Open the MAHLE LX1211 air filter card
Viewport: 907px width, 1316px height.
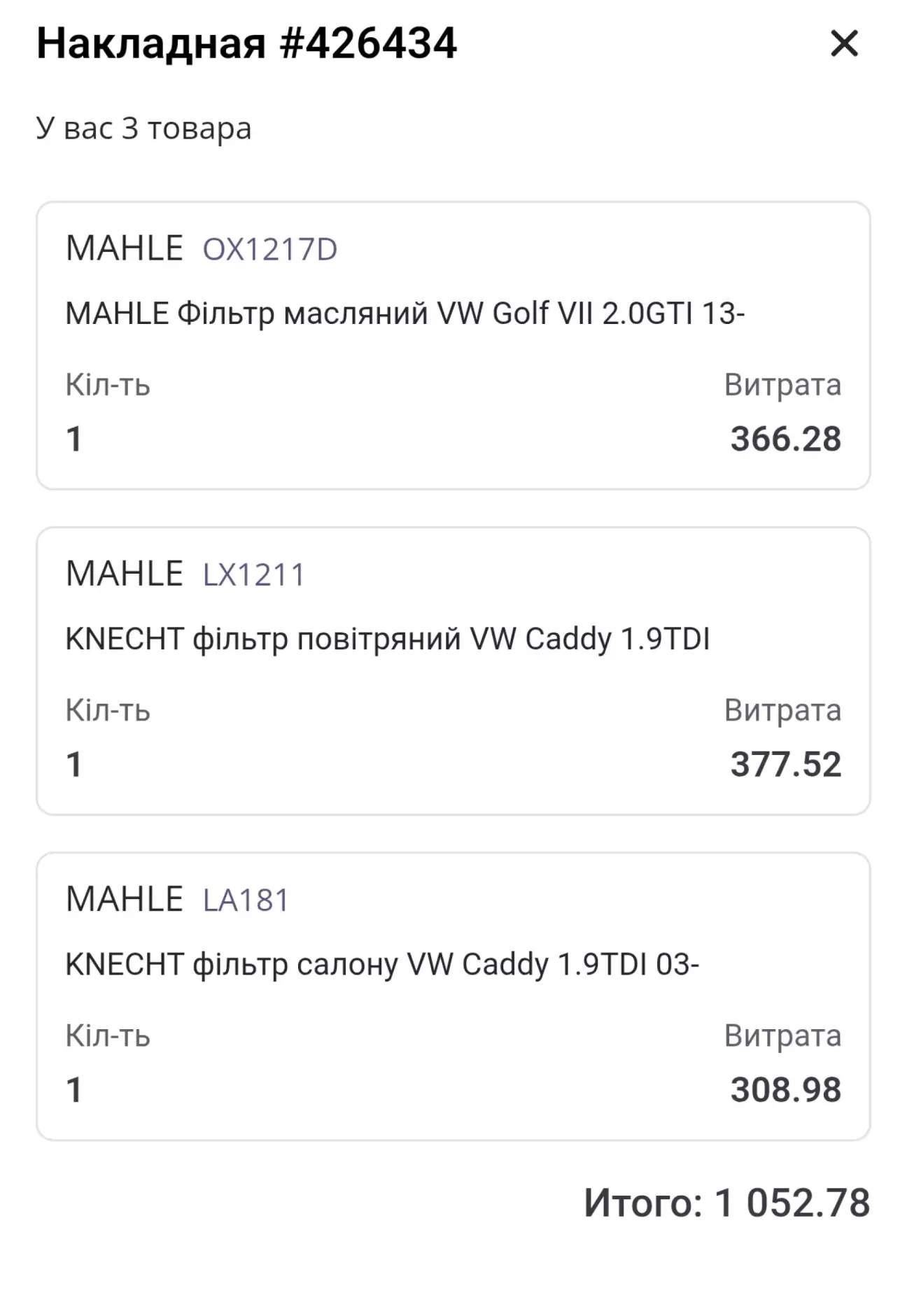[x=453, y=671]
